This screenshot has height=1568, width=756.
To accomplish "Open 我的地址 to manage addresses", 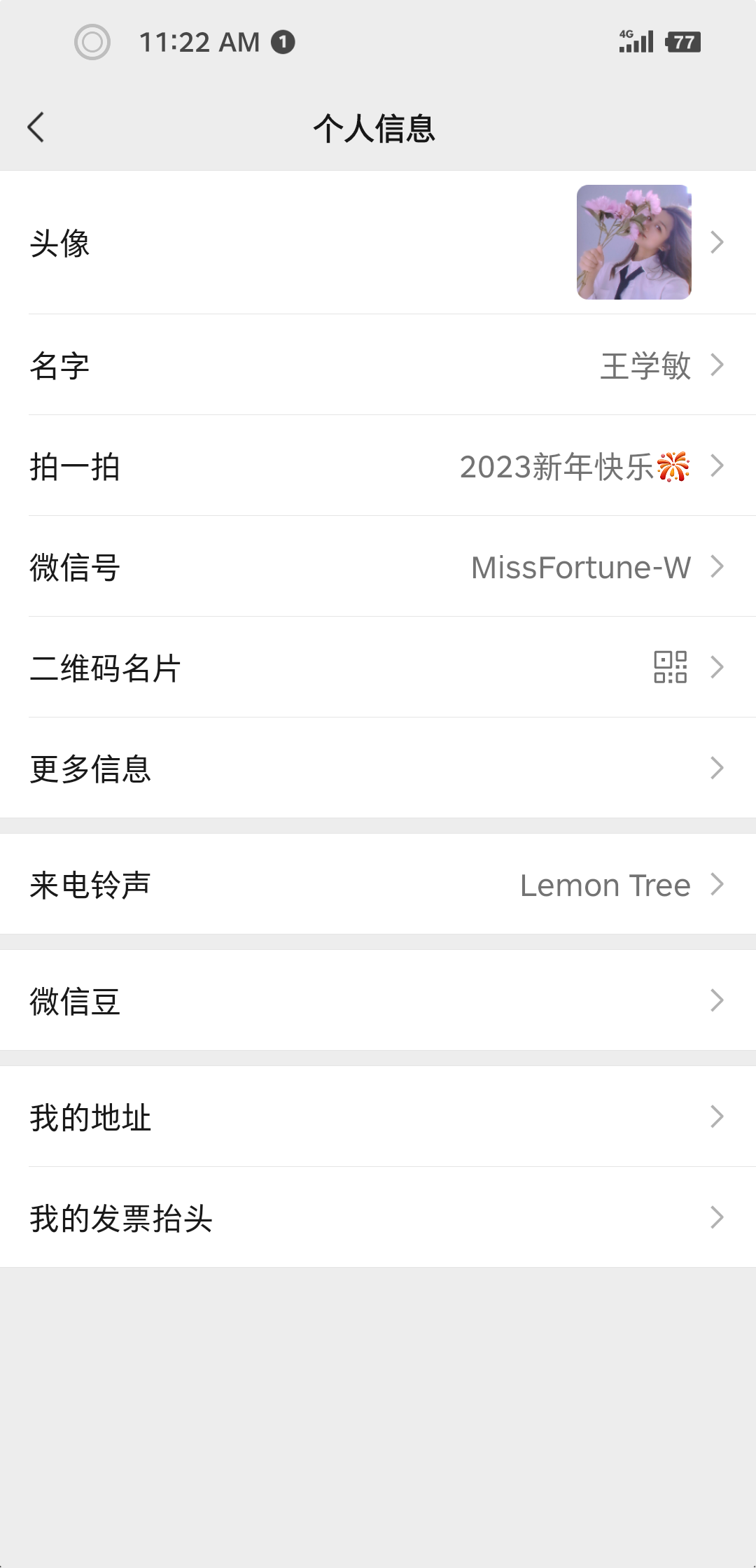I will click(x=378, y=1118).
